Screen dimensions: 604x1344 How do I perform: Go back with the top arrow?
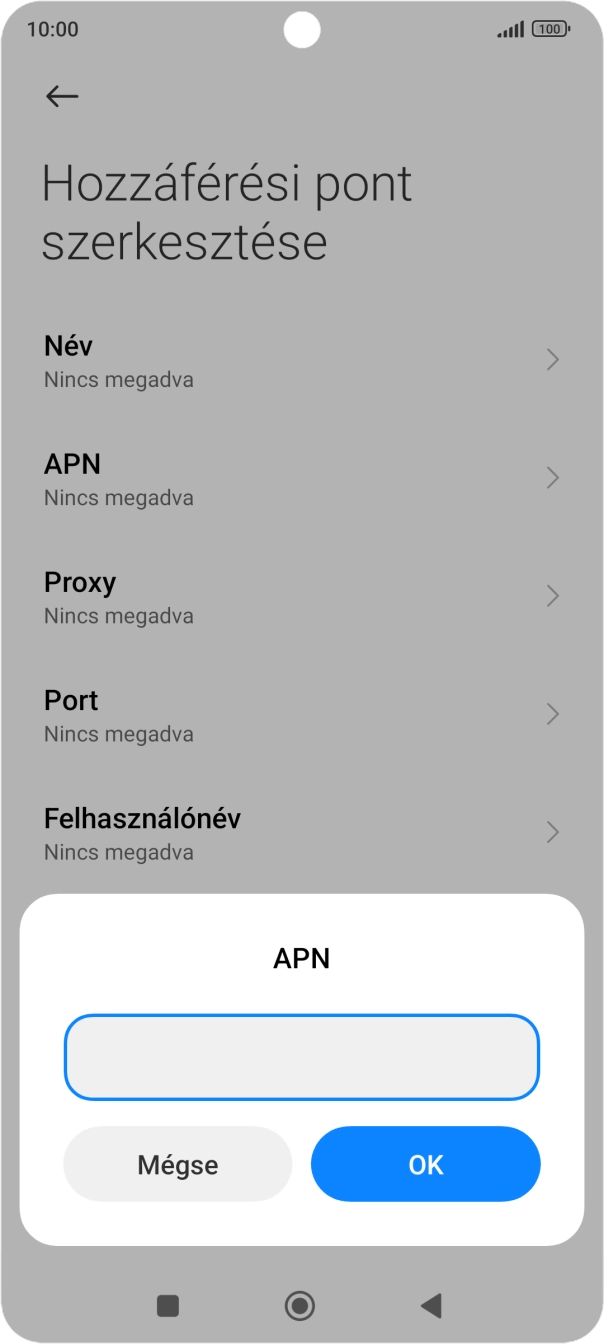click(62, 96)
